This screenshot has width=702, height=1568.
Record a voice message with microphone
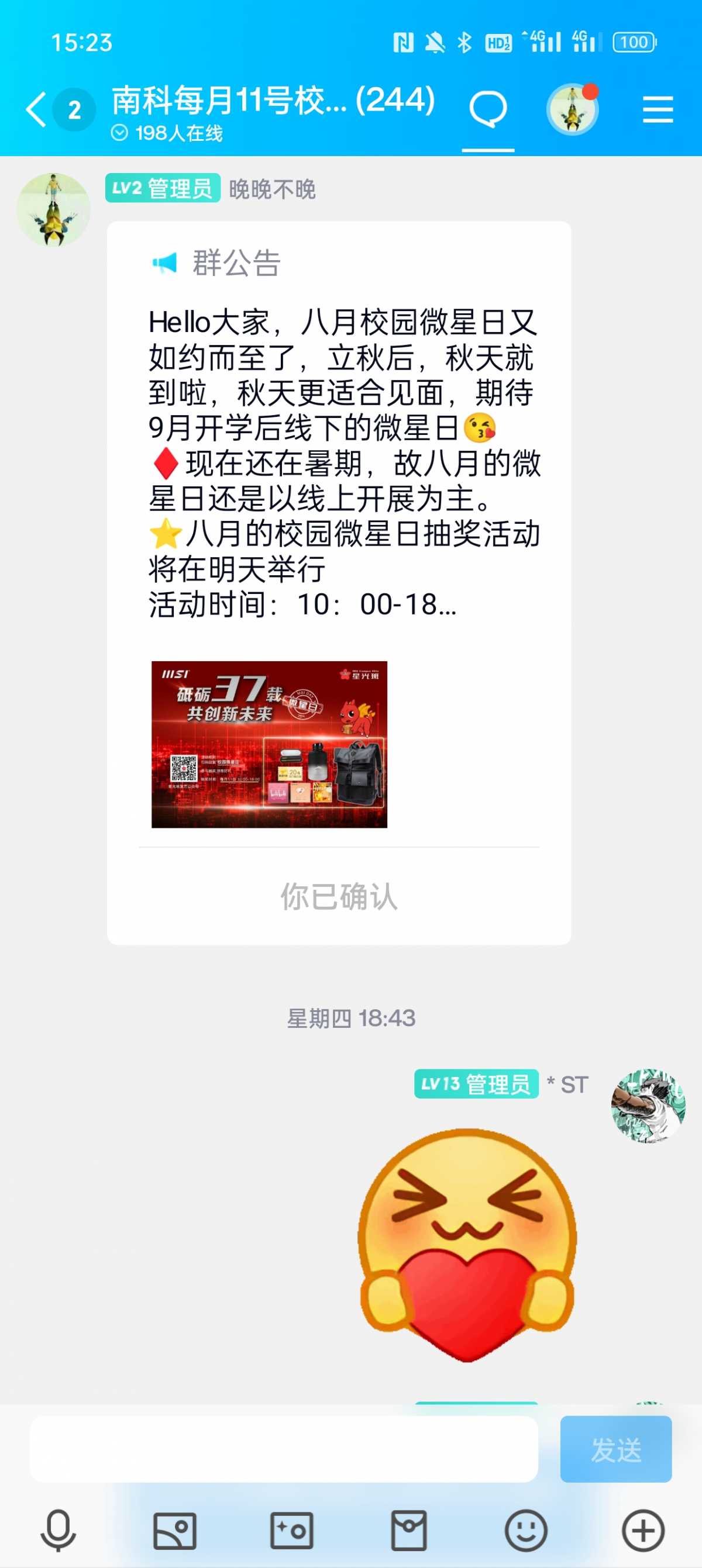click(x=58, y=1530)
